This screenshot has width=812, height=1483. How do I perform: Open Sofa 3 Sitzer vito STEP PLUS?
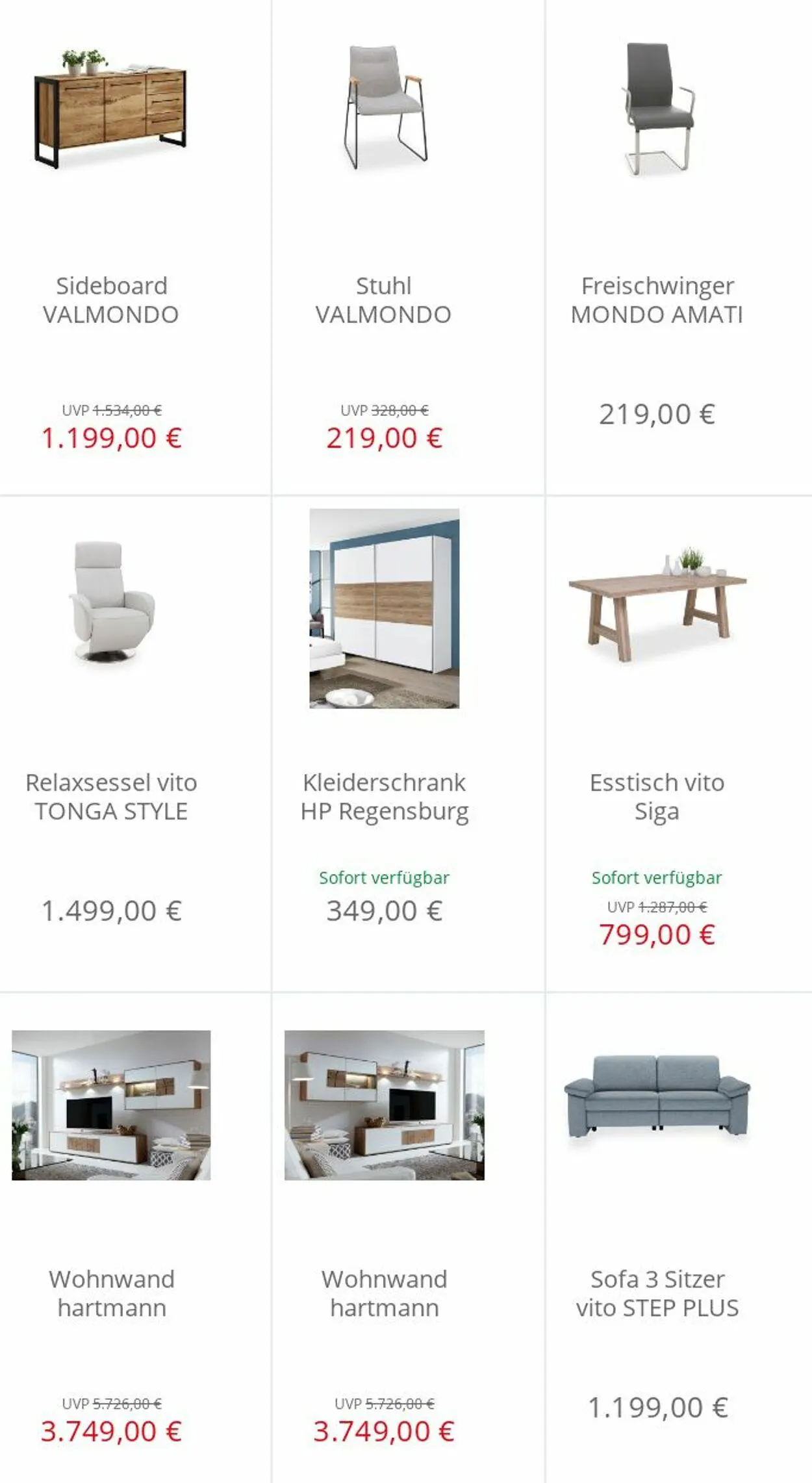[679, 1238]
